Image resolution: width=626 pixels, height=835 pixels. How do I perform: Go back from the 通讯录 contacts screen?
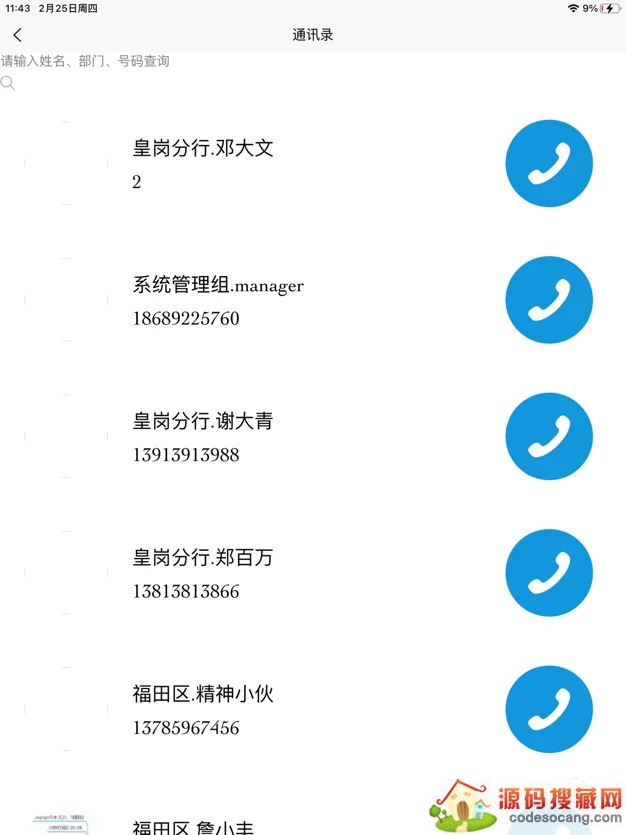tap(17, 35)
